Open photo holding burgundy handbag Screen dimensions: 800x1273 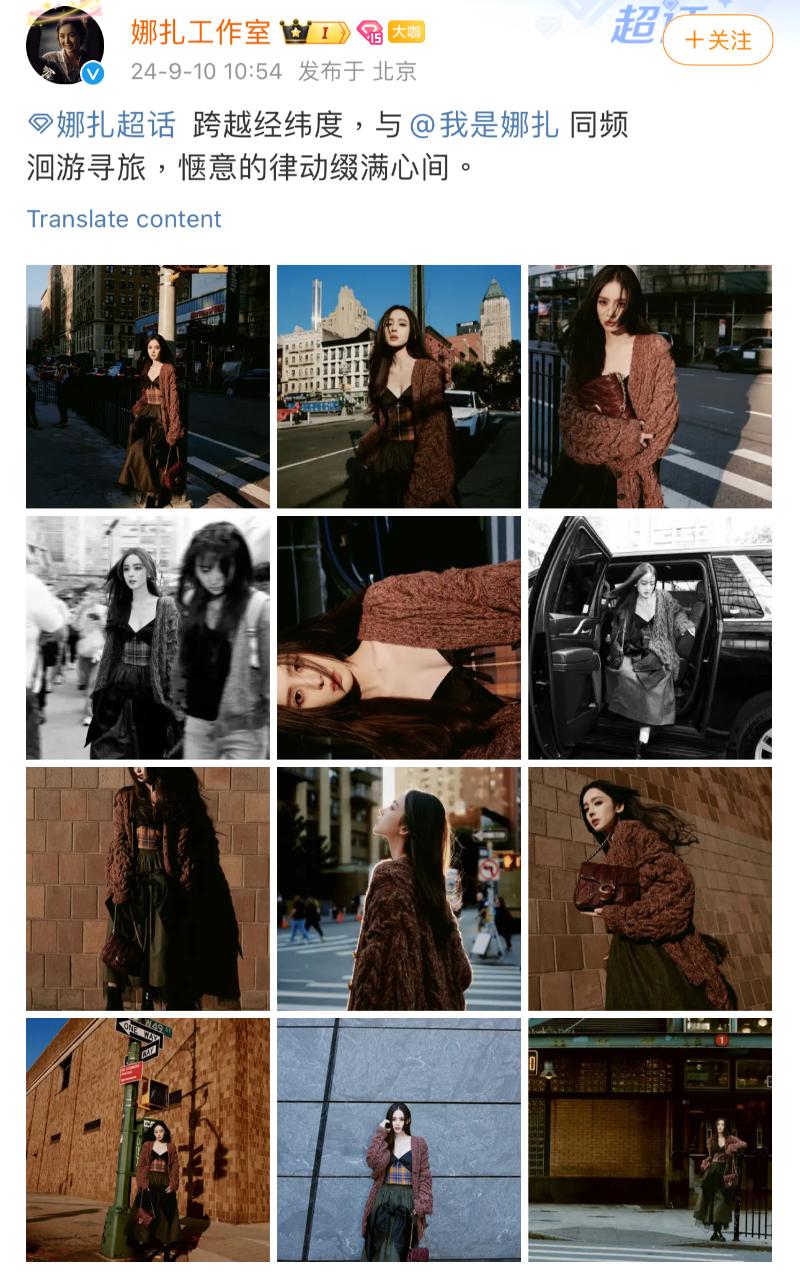point(650,888)
